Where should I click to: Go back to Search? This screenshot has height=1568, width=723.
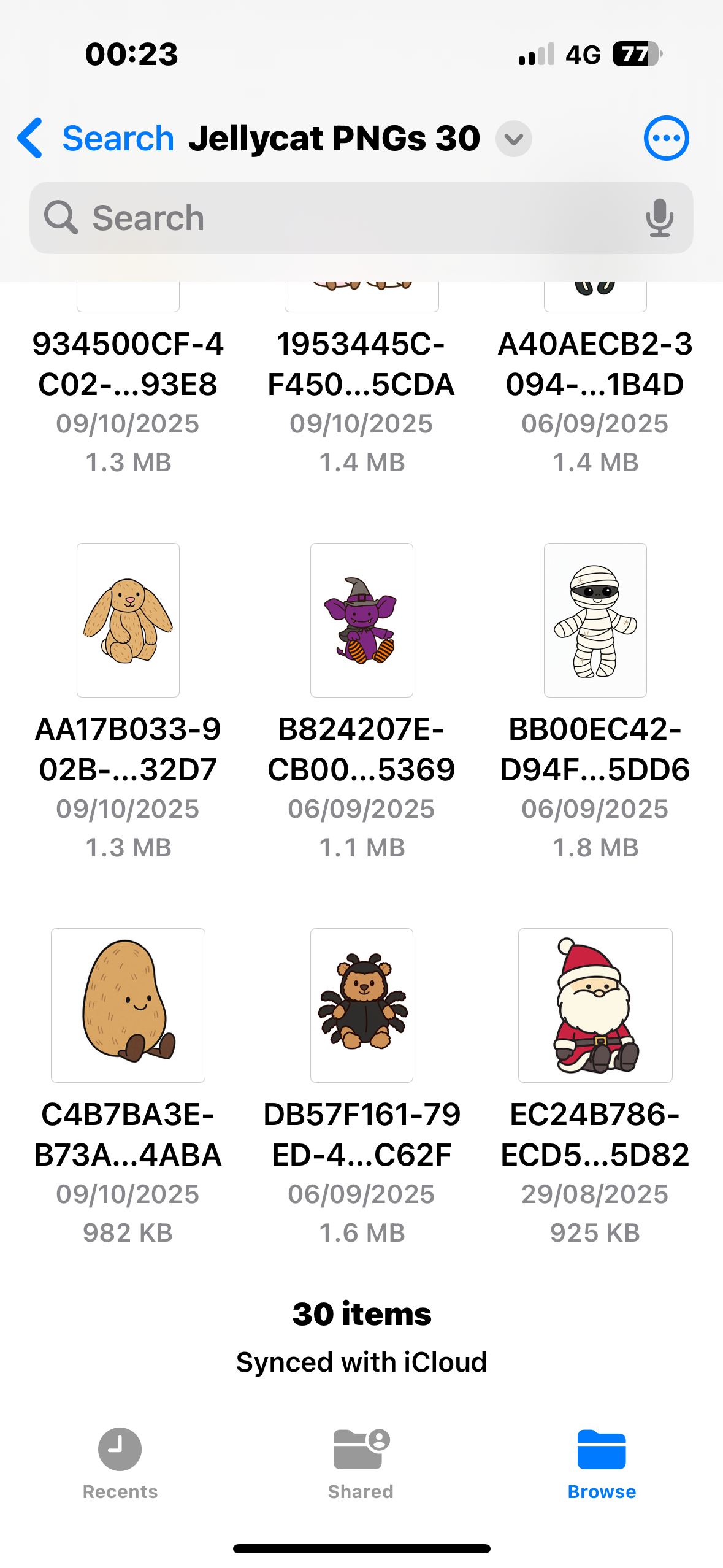coord(95,138)
